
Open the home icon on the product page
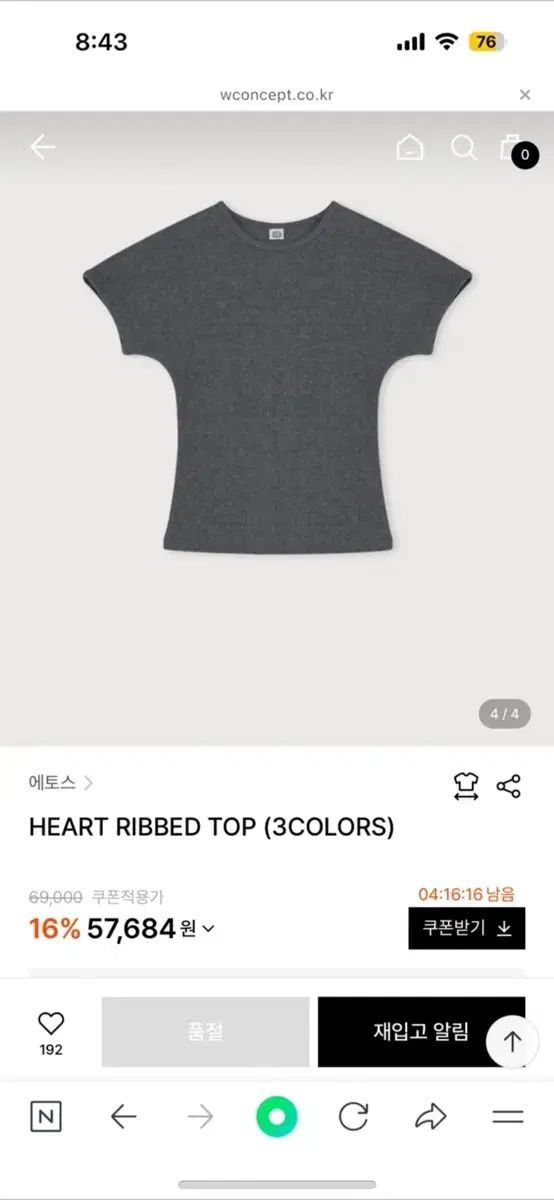(410, 148)
